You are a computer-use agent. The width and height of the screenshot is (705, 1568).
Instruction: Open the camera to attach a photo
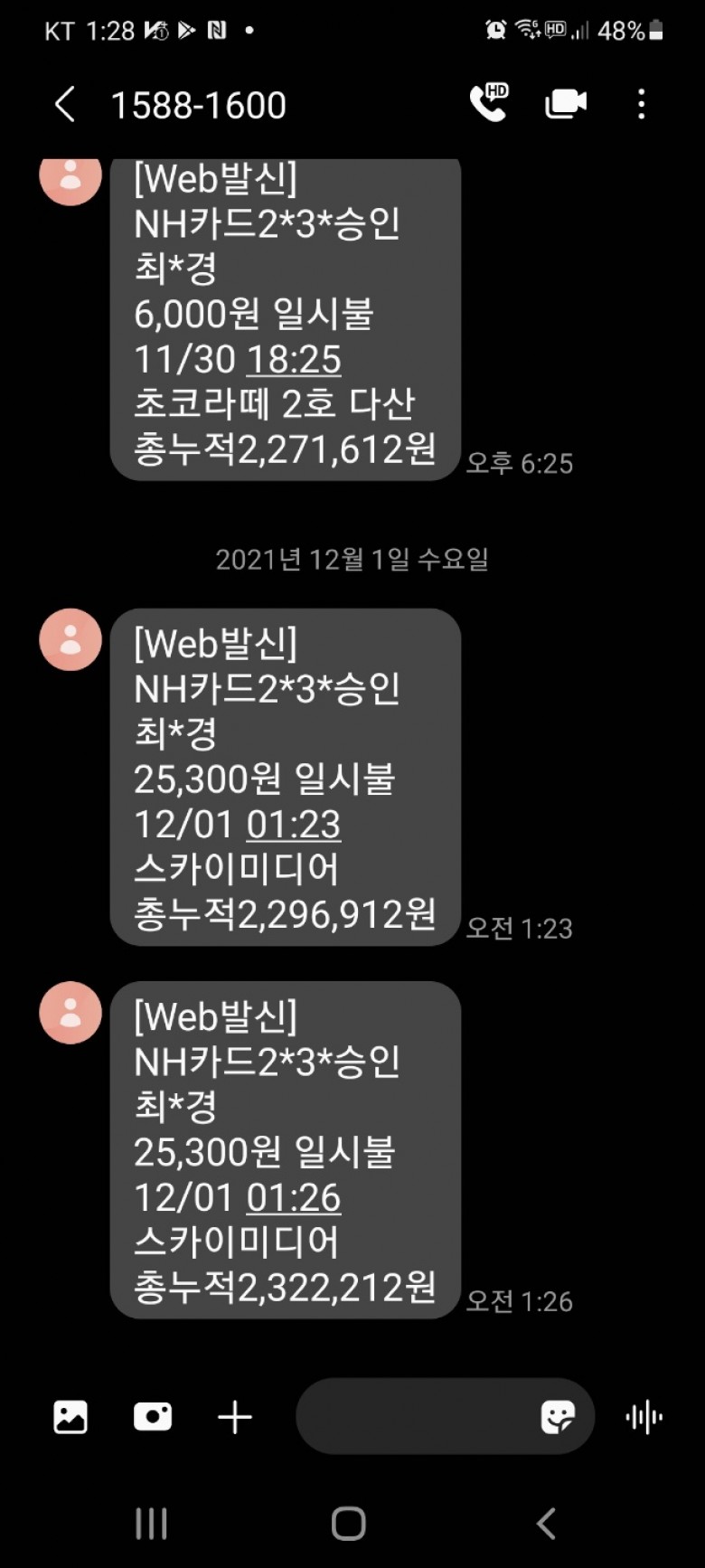[x=153, y=1417]
